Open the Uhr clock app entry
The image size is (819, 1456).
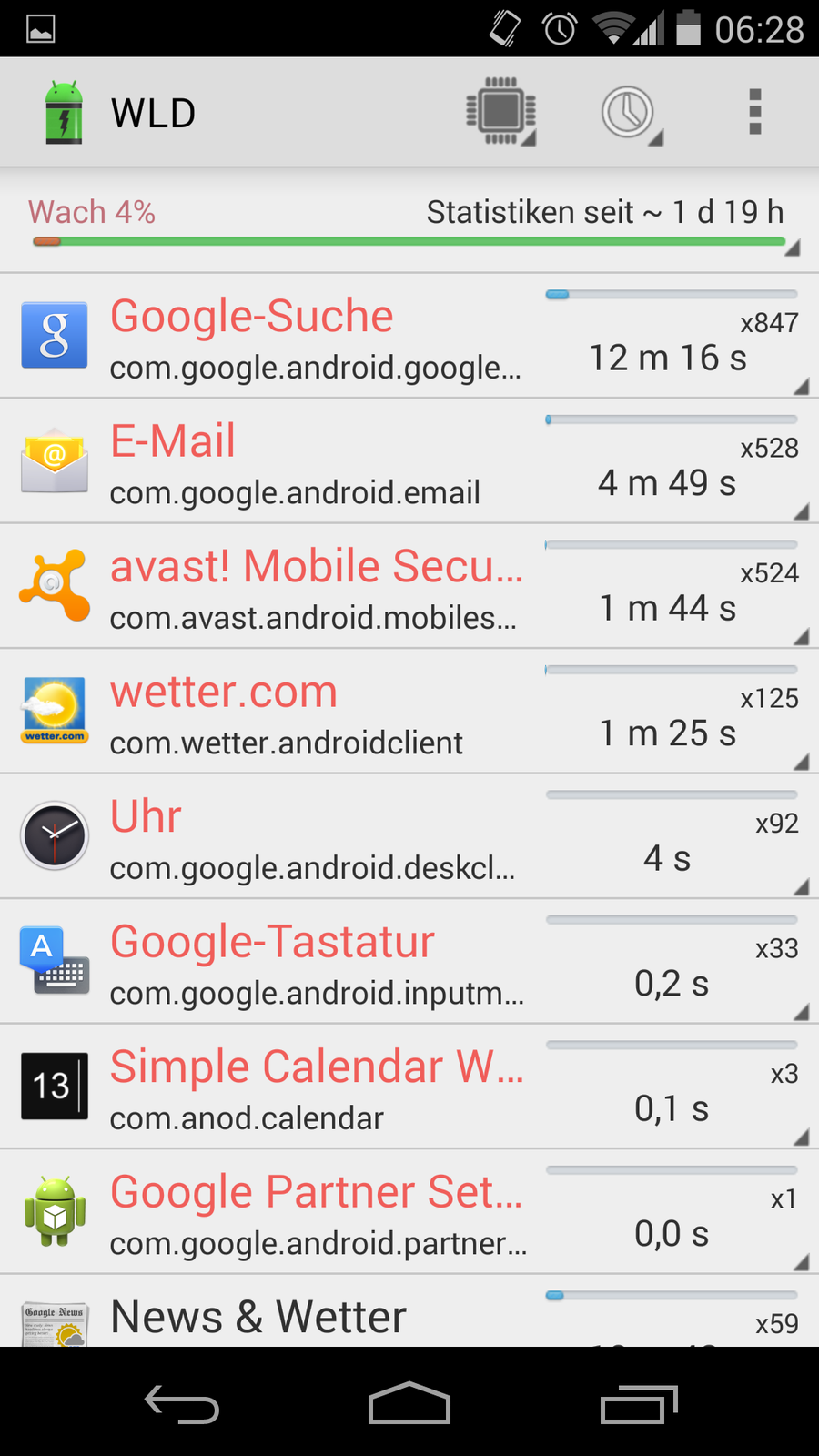pos(409,836)
